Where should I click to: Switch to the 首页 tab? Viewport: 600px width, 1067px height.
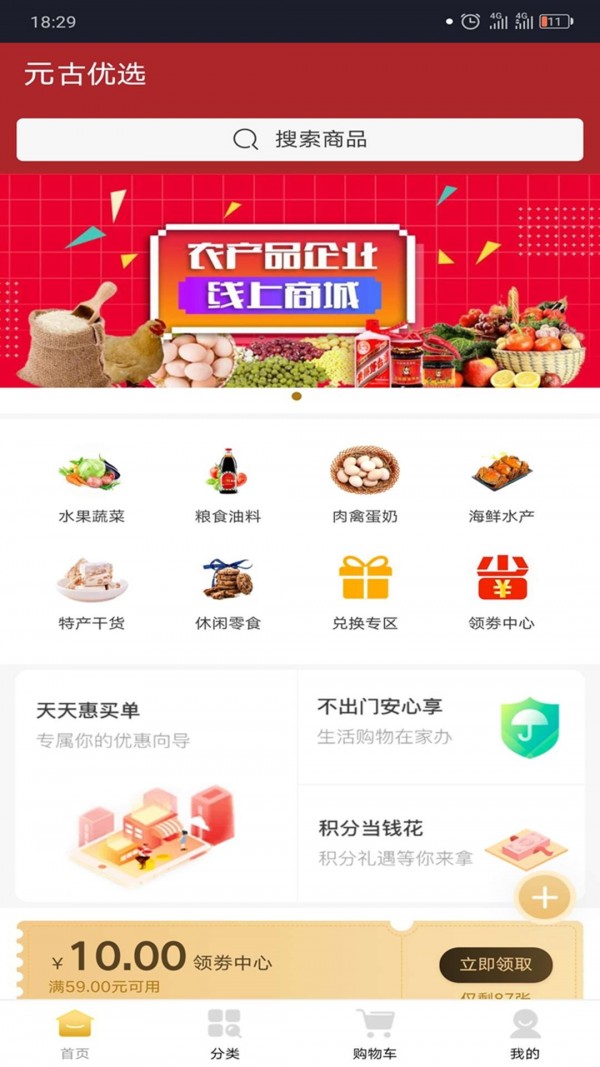coord(75,1035)
